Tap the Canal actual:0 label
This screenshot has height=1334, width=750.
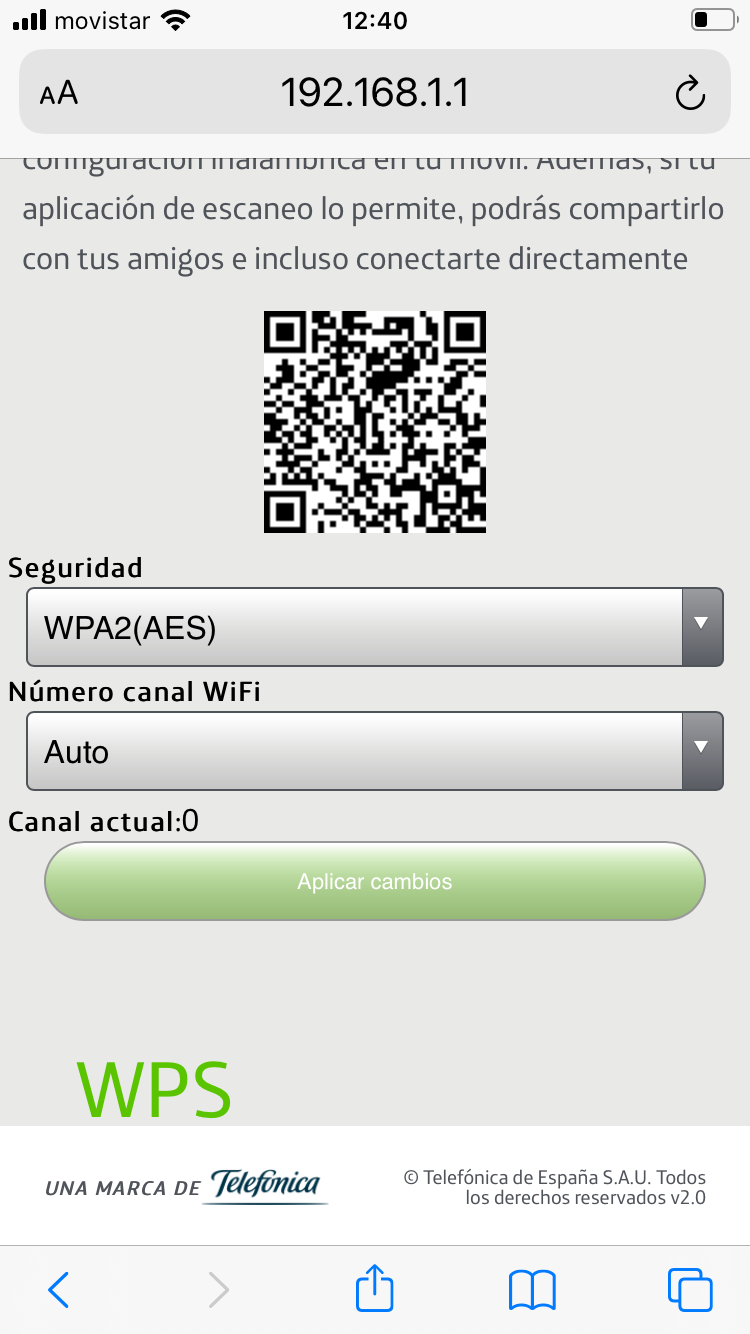tap(102, 821)
